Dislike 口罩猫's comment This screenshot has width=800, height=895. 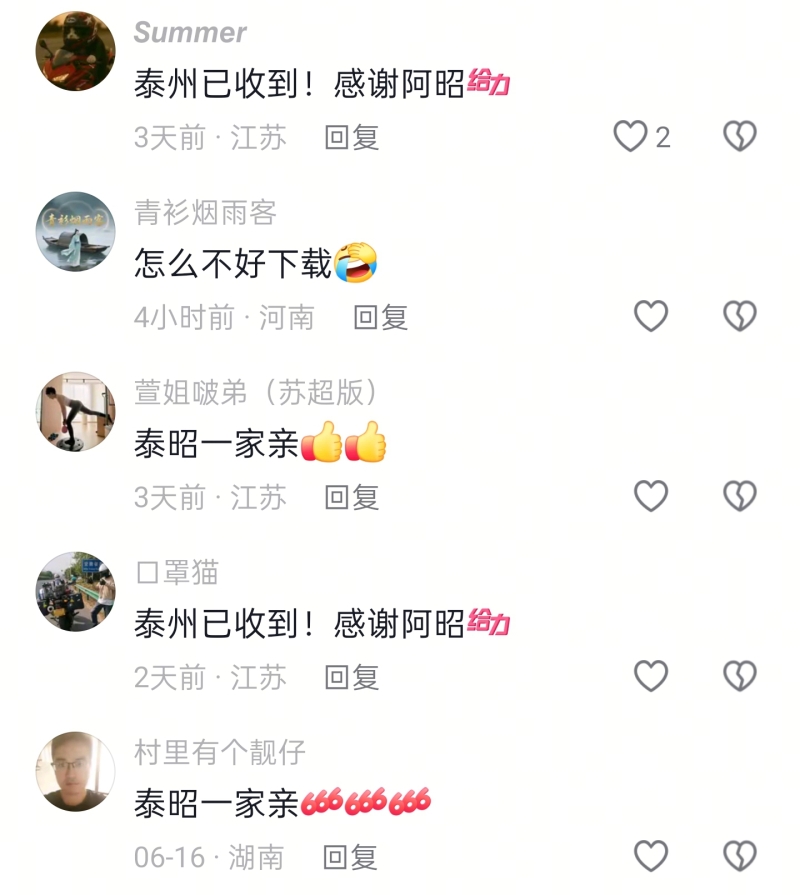tap(739, 676)
